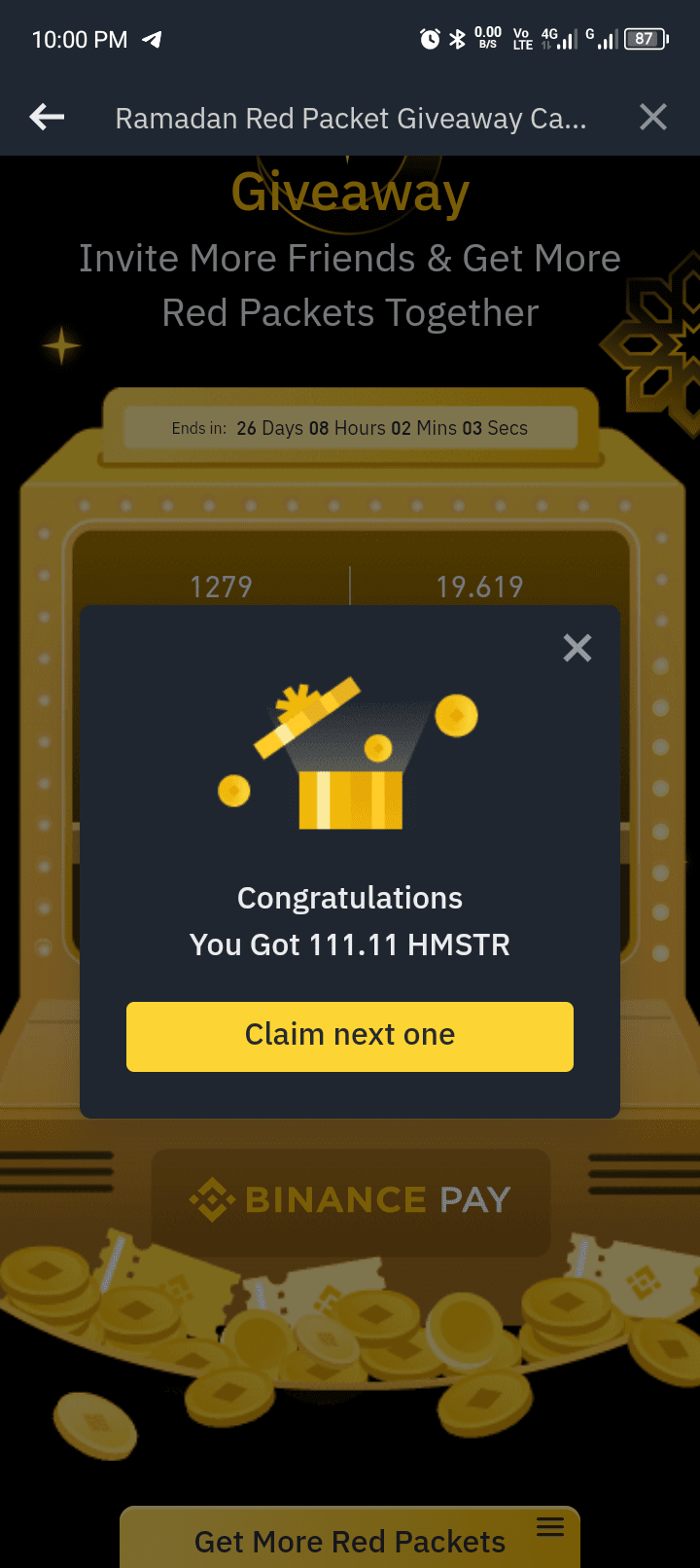Image resolution: width=700 pixels, height=1568 pixels.
Task: Dismiss the Congratulations popup
Action: [x=577, y=648]
